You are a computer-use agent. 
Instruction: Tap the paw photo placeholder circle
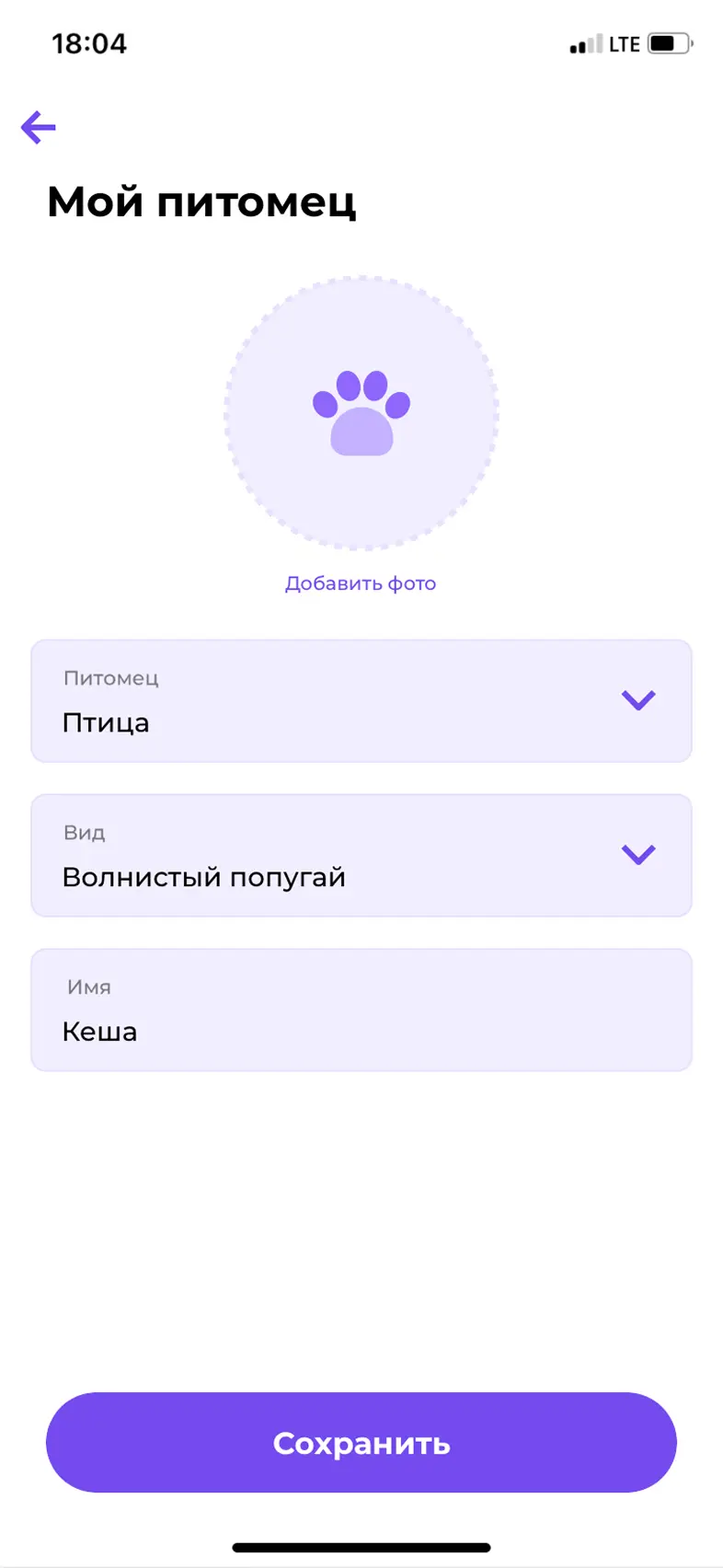point(361,413)
